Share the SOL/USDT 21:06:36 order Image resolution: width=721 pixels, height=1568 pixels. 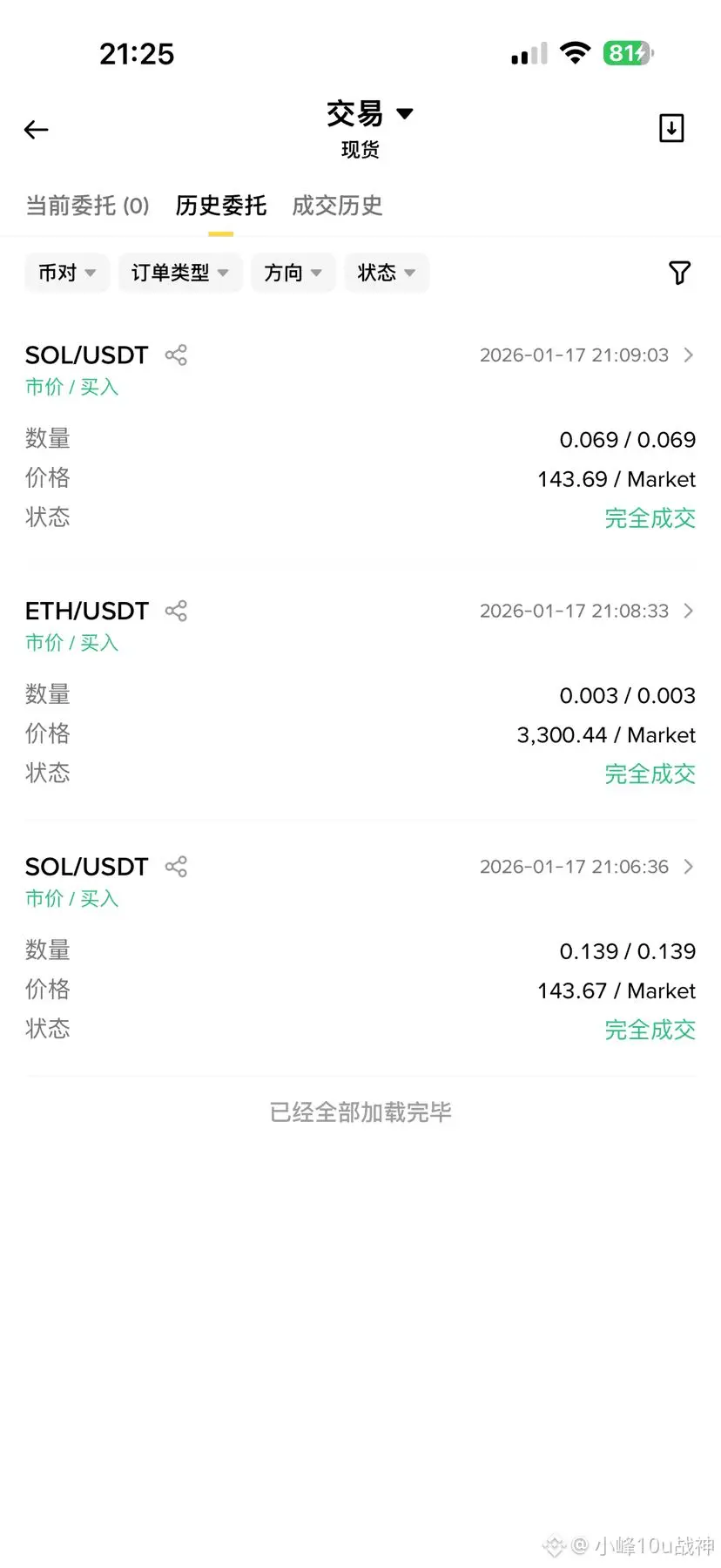(176, 867)
